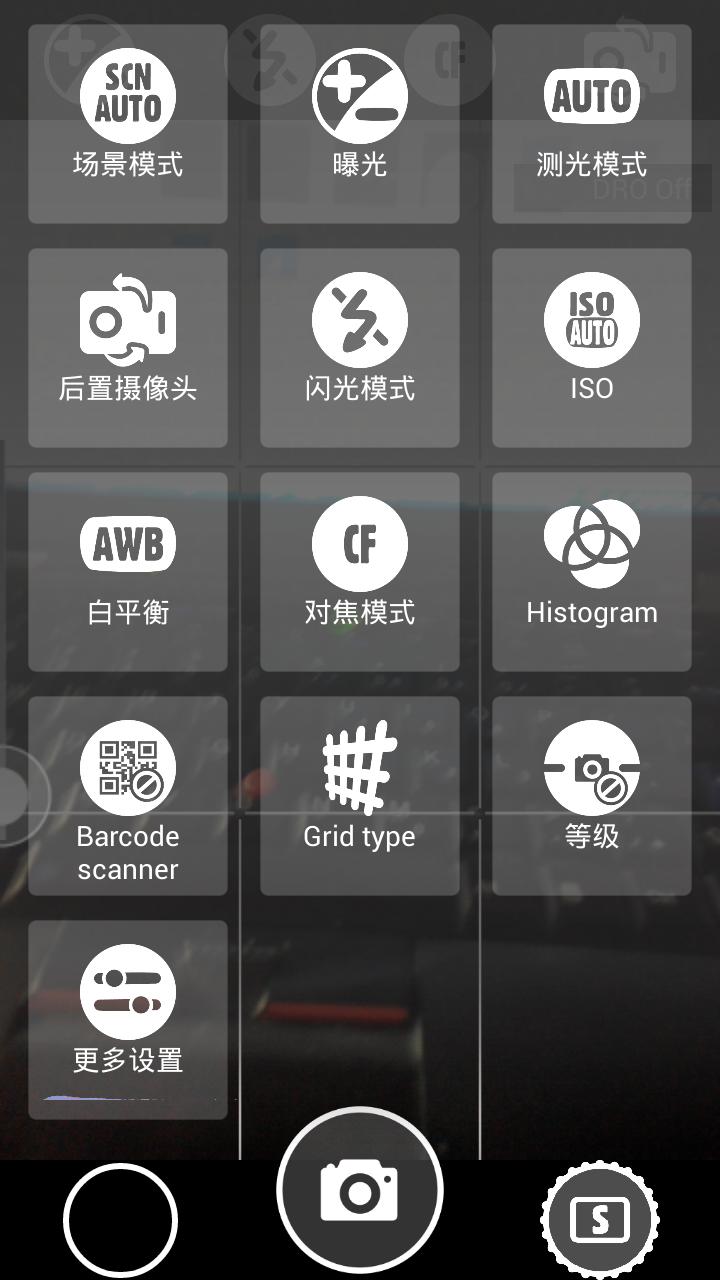Open the AUTO 测光模式 metering mode option
This screenshot has width=720, height=1280.
(x=591, y=120)
